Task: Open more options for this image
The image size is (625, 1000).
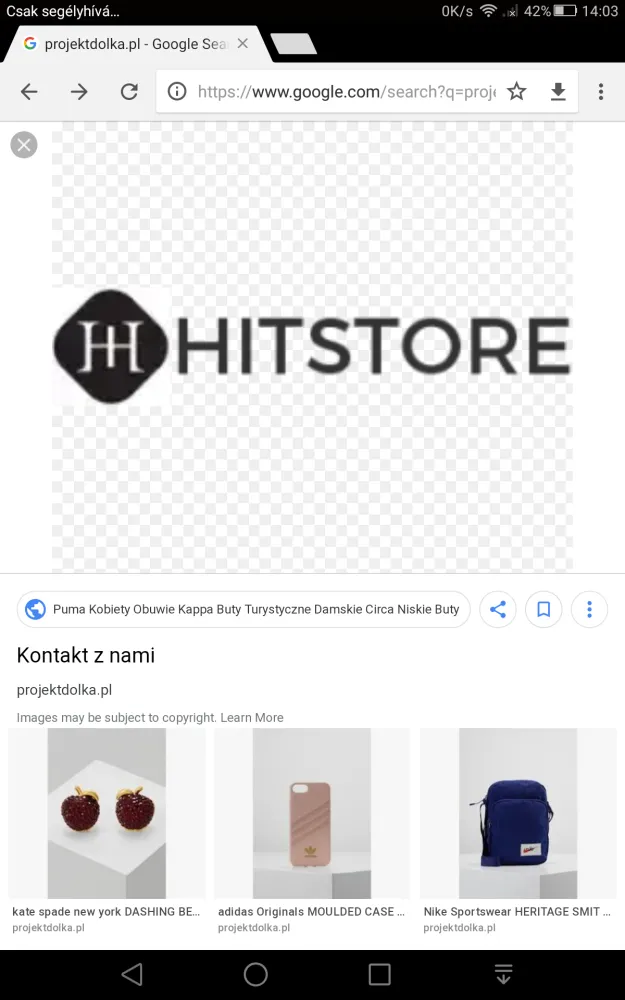Action: click(x=589, y=609)
